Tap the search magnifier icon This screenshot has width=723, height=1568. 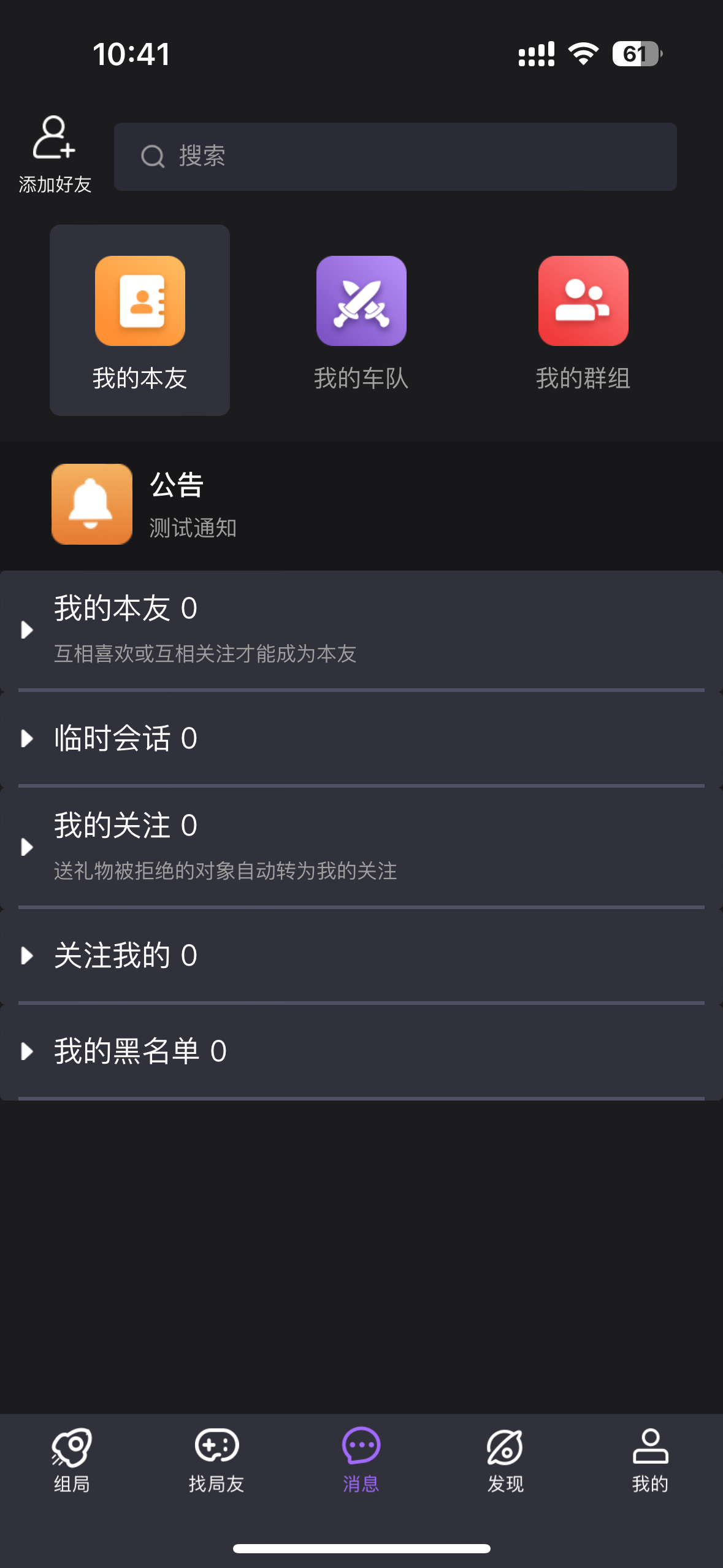[x=153, y=156]
